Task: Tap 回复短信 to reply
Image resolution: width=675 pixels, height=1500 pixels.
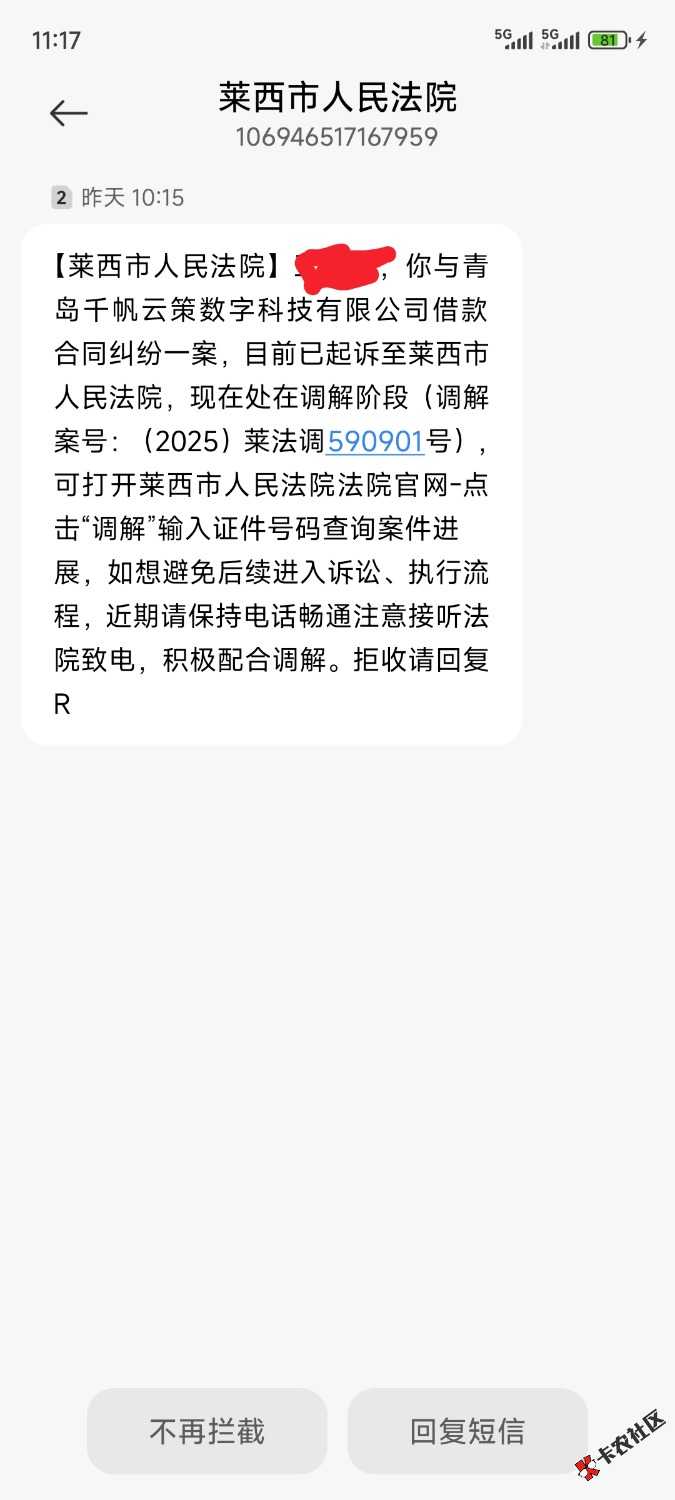Action: [467, 1431]
